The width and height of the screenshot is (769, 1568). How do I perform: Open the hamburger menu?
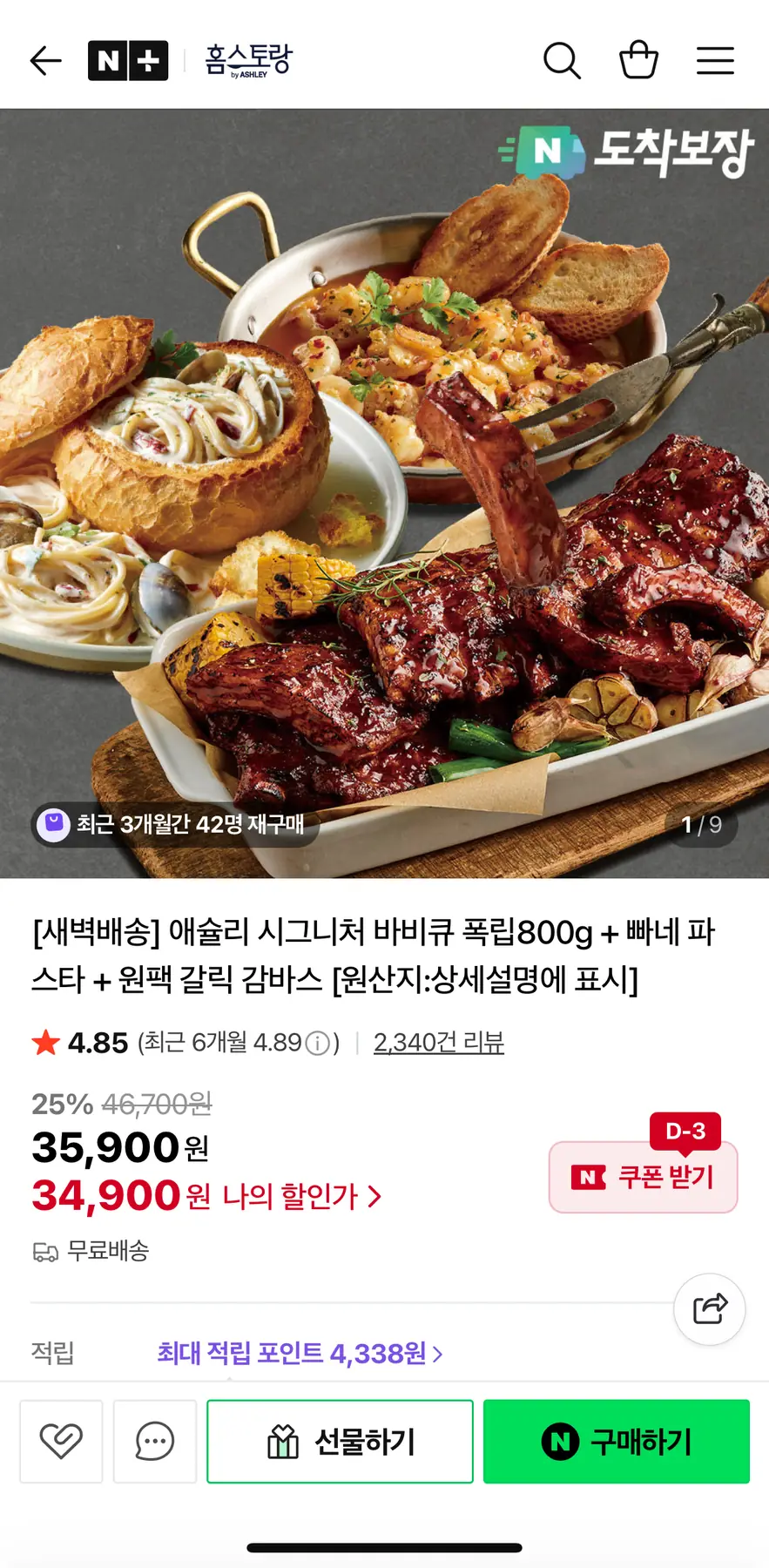point(715,61)
